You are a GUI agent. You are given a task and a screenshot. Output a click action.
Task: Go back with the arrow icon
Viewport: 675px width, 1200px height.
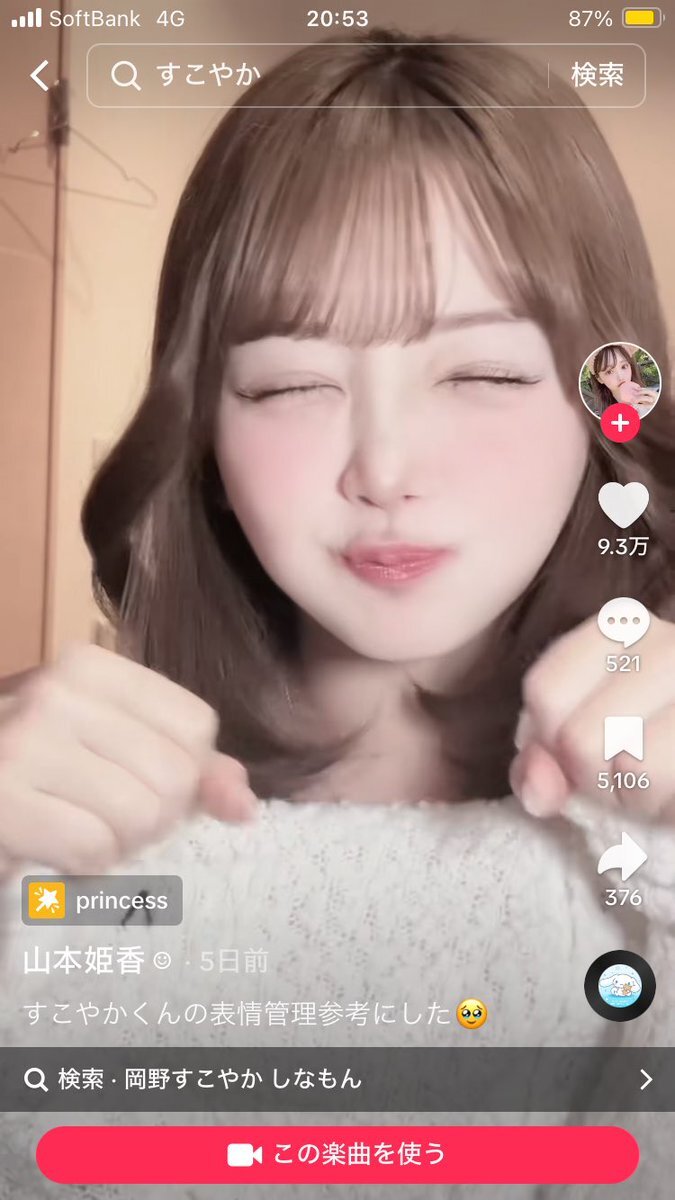coord(40,76)
